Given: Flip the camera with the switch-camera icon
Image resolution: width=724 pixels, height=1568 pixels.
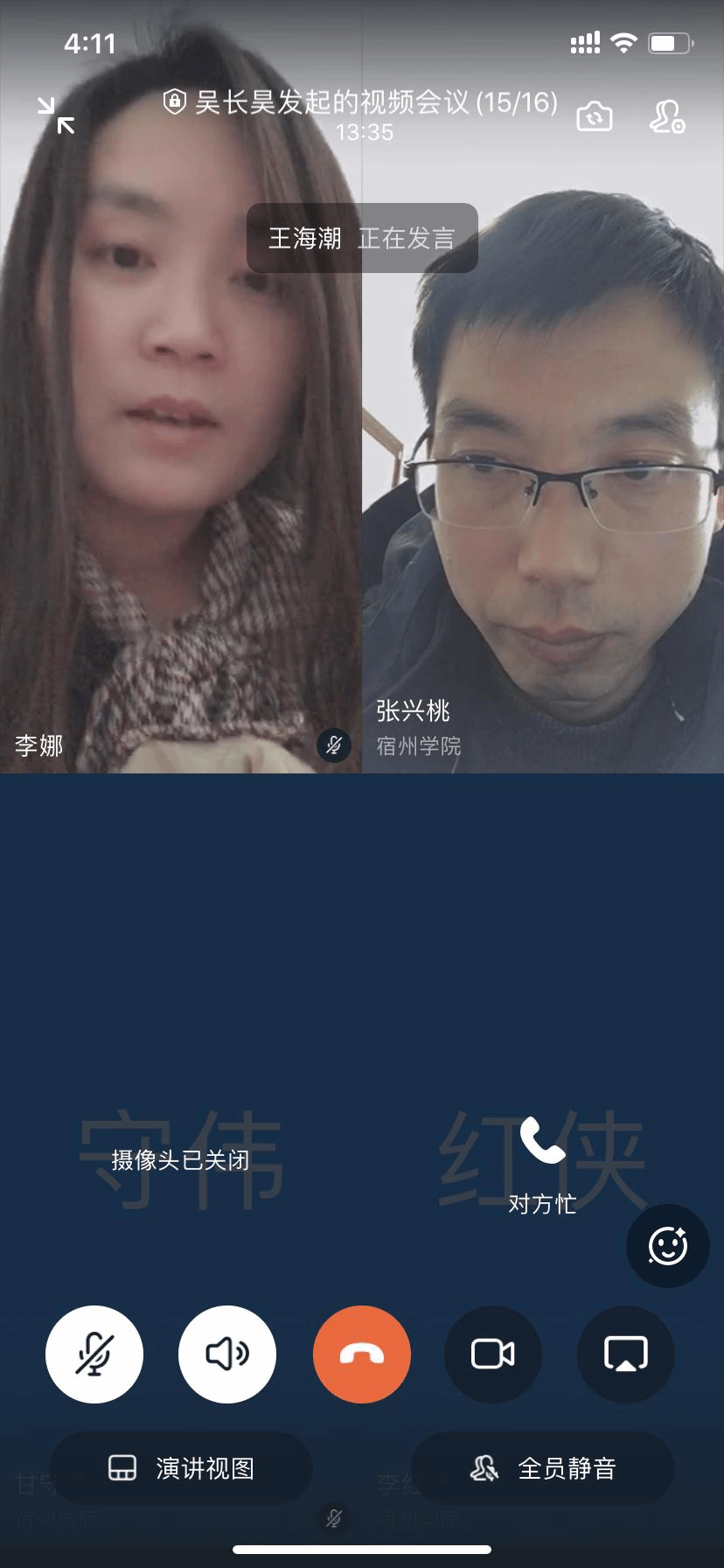Looking at the screenshot, I should pyautogui.click(x=595, y=116).
